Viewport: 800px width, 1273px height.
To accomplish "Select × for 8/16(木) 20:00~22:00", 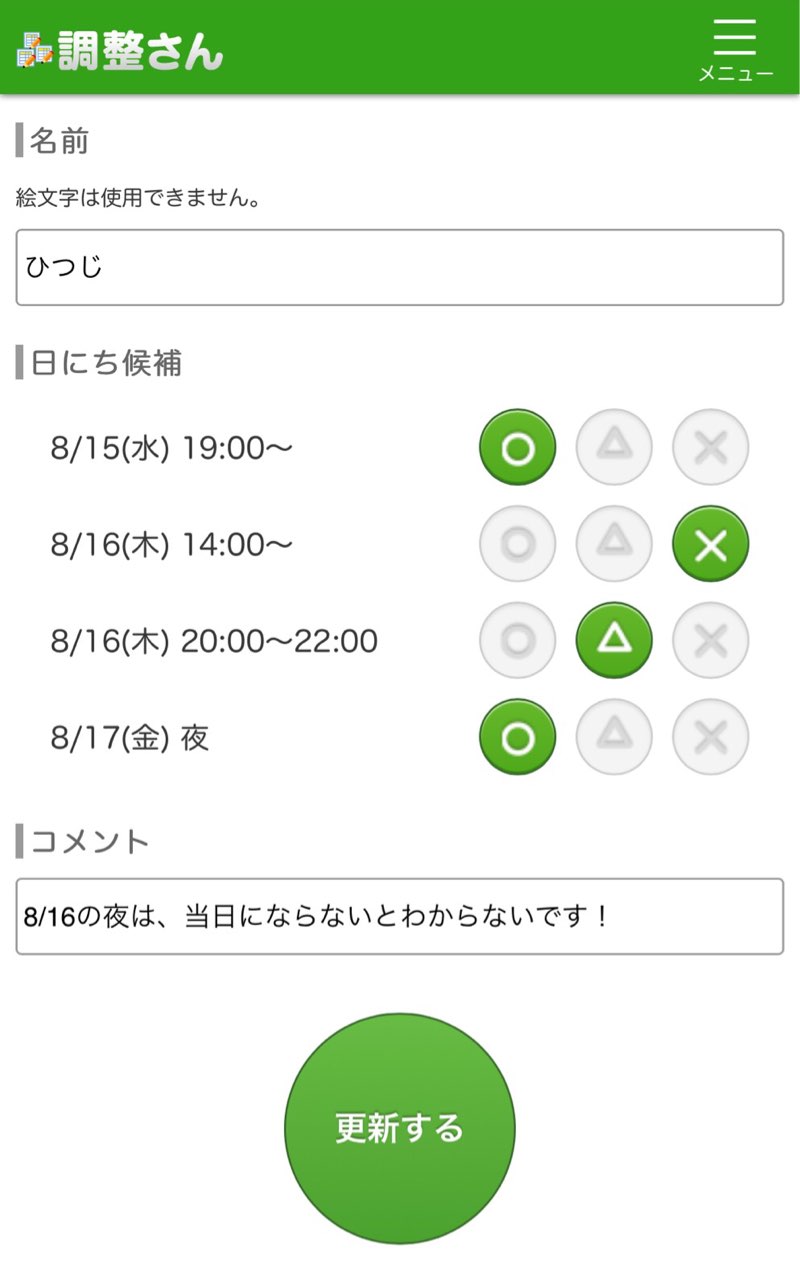I will pyautogui.click(x=709, y=640).
